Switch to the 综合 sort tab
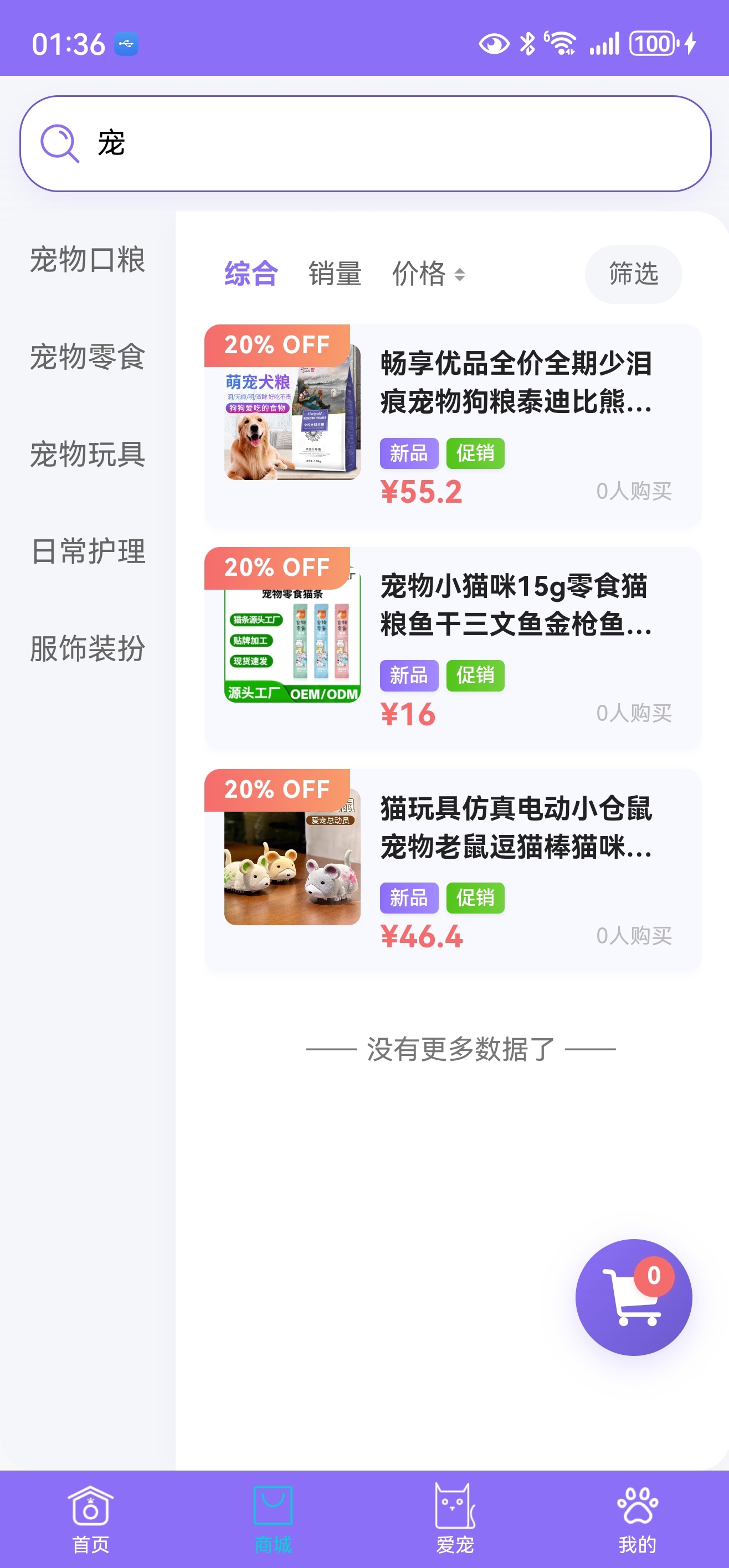 point(251,274)
